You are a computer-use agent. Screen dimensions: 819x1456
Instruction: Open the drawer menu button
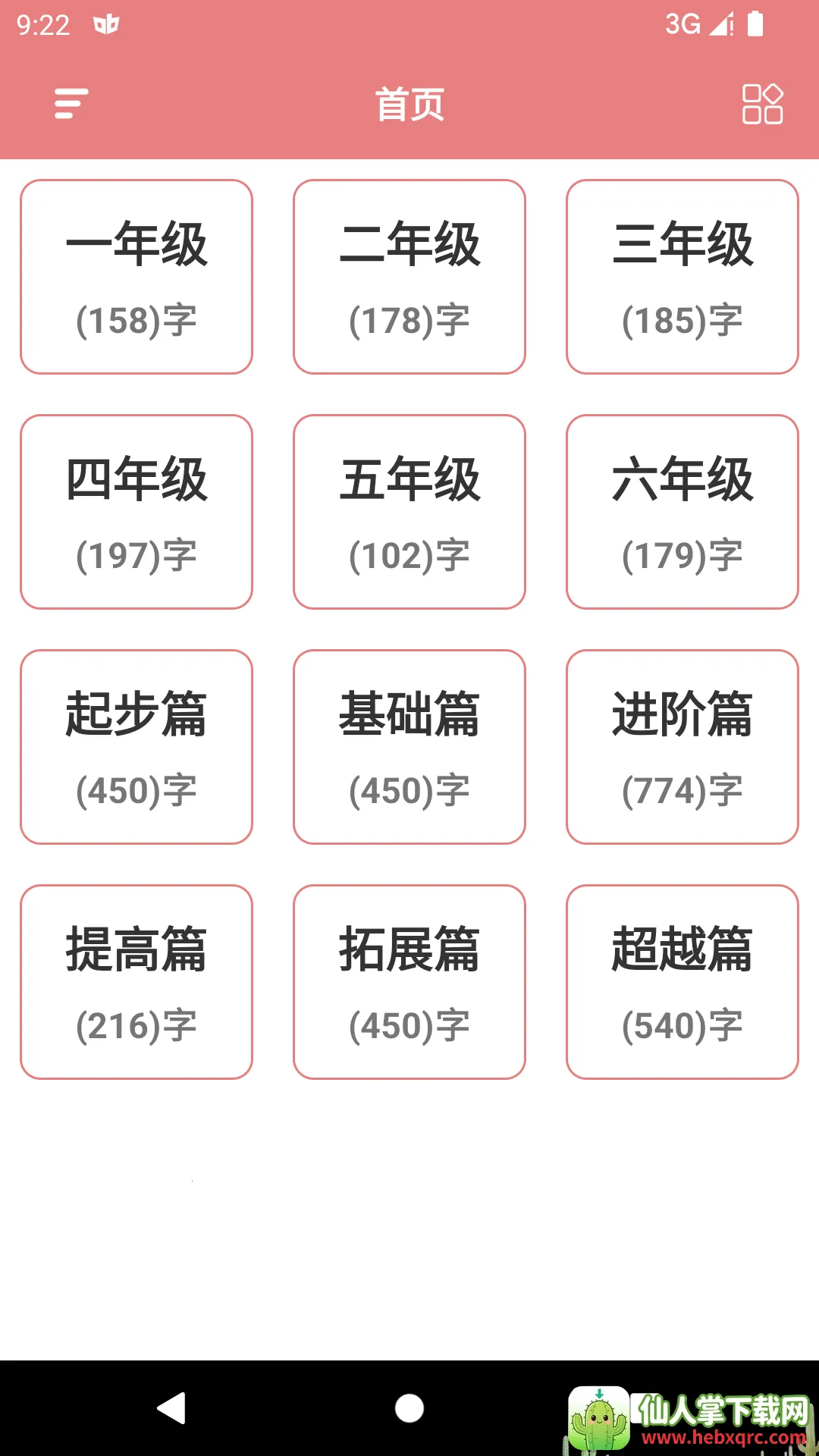tap(71, 104)
